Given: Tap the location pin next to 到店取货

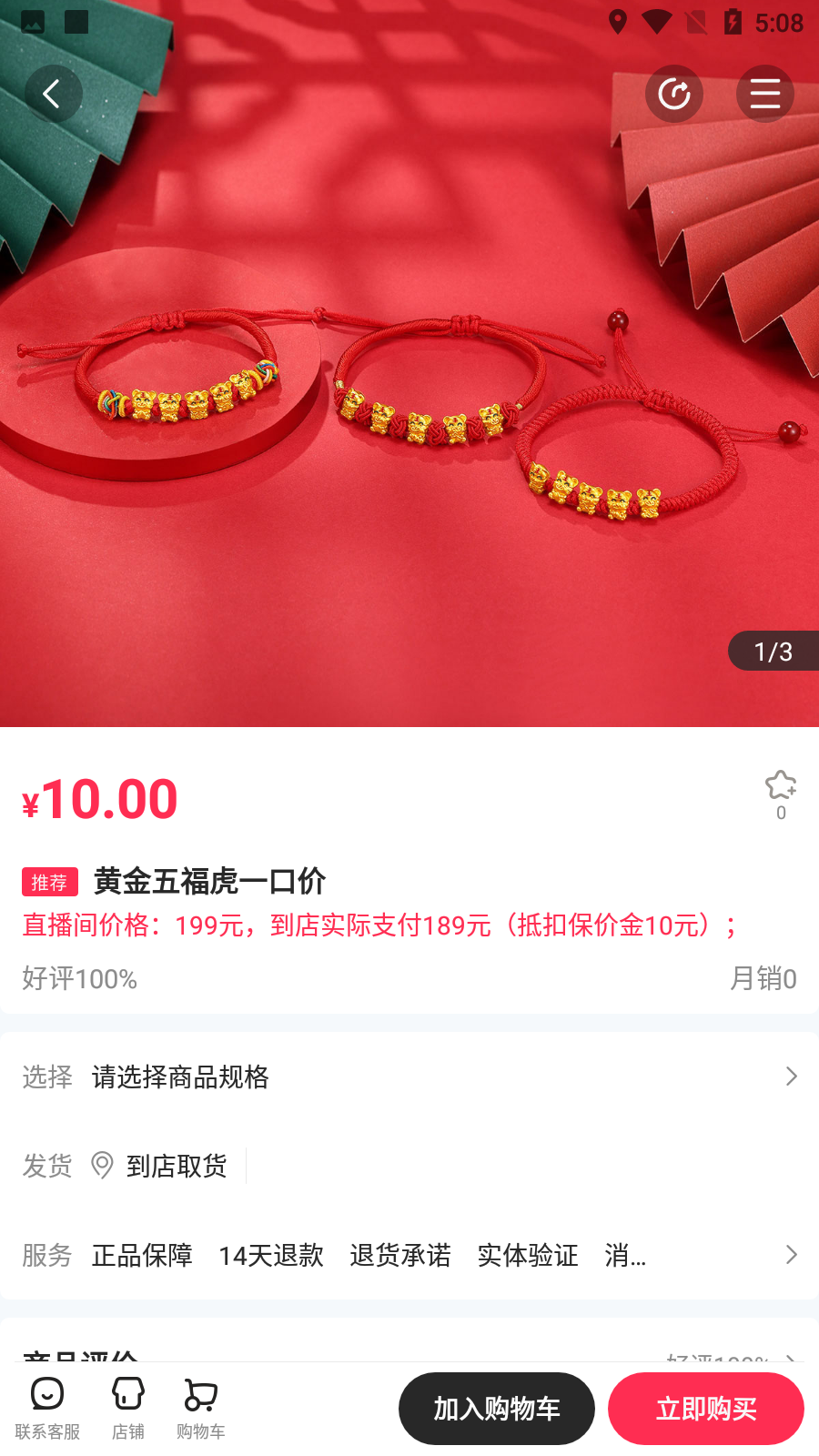Looking at the screenshot, I should tap(101, 1166).
